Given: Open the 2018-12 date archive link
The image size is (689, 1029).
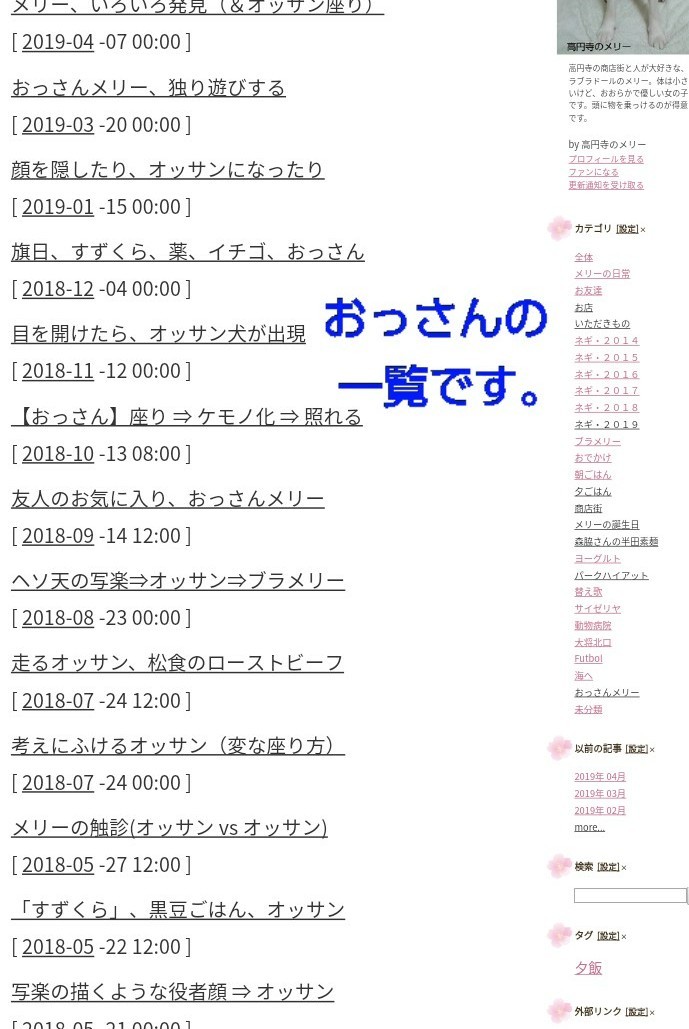Looking at the screenshot, I should point(57,288).
